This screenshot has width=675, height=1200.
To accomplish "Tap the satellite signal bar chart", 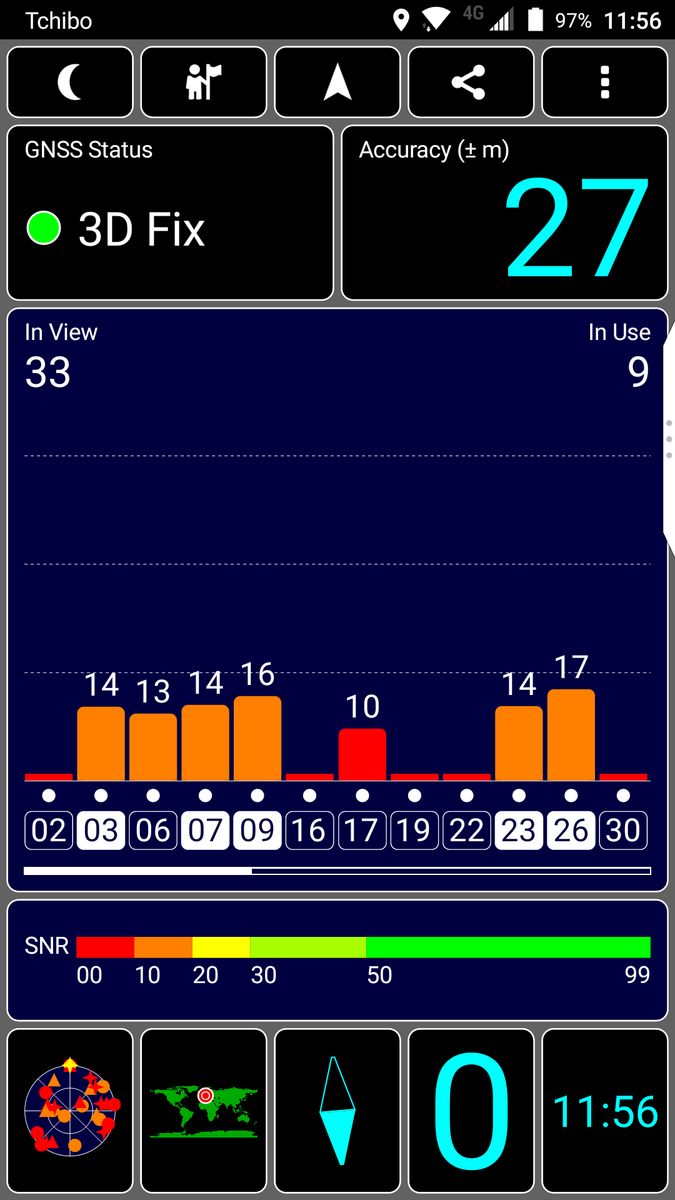I will click(x=338, y=600).
